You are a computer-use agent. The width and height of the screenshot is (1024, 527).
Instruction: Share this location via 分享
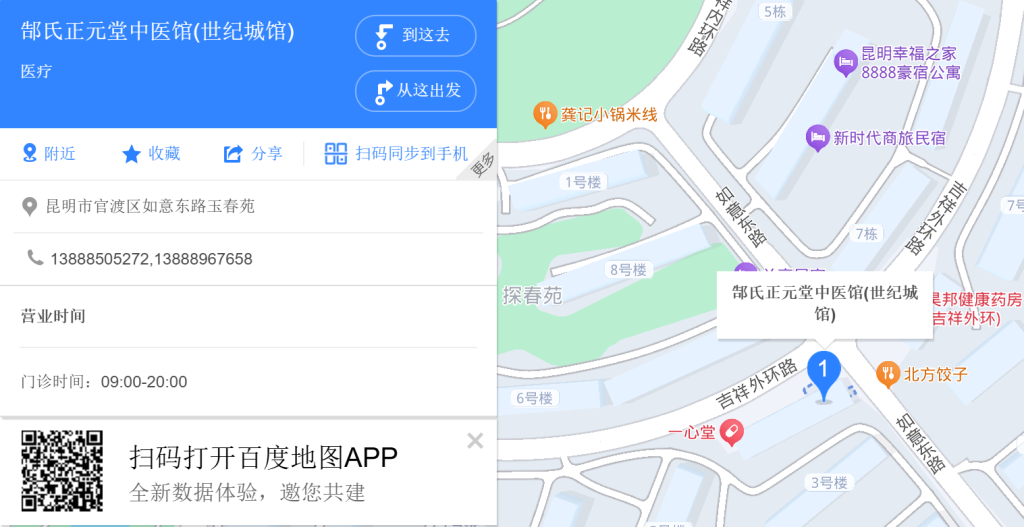tap(252, 154)
